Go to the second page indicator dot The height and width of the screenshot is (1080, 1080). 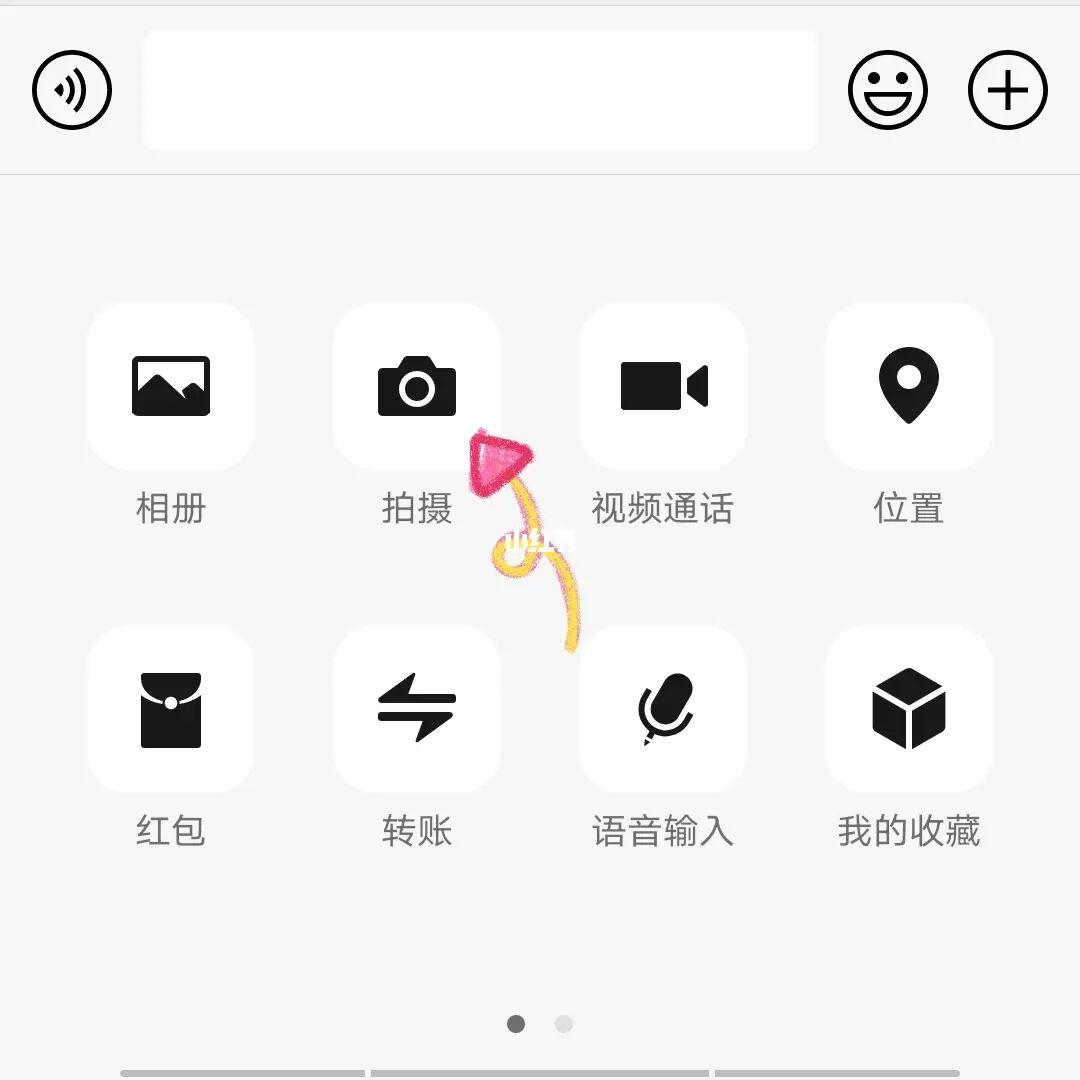coord(564,1024)
